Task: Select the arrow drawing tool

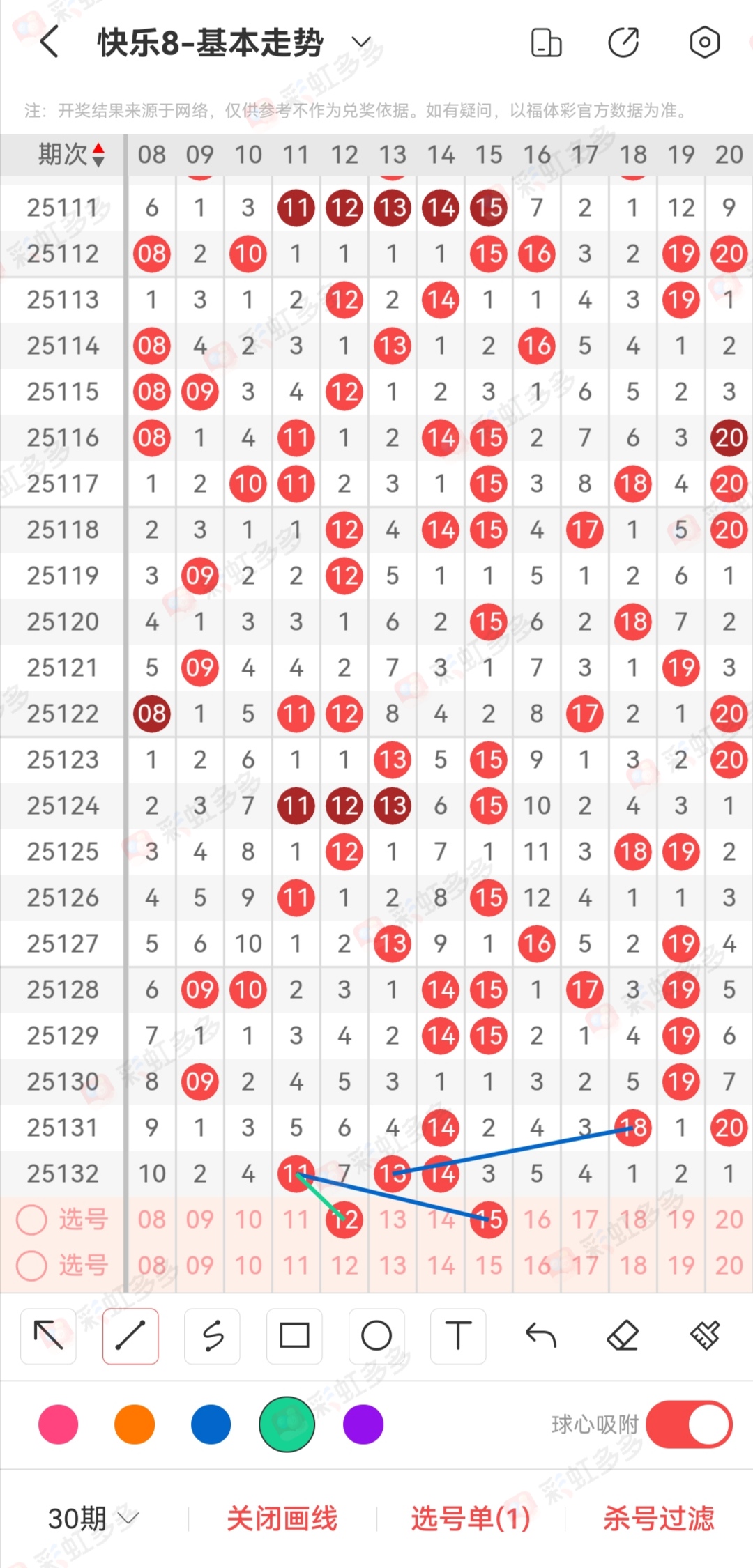Action: click(x=48, y=1336)
